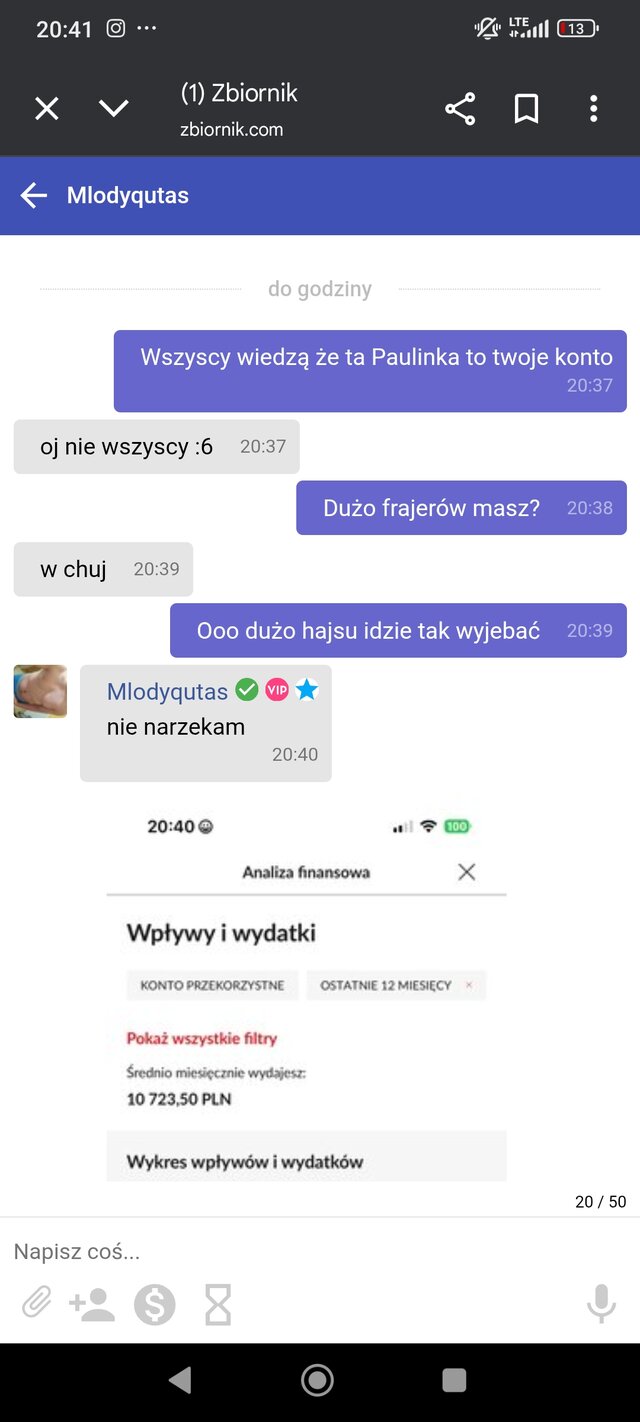Tap the system back button
This screenshot has width=640, height=1422.
coord(180,1381)
